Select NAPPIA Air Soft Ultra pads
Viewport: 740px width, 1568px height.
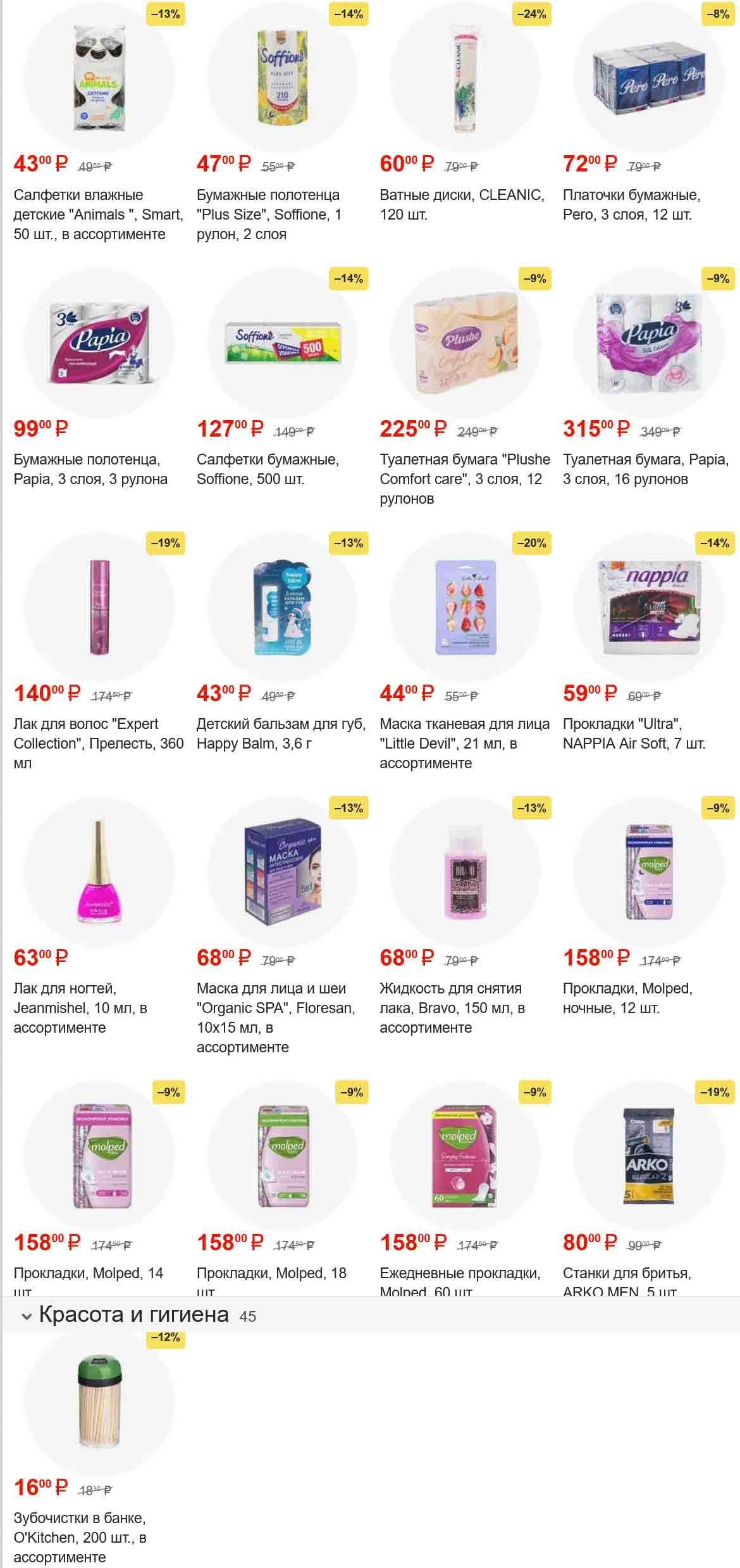(648, 607)
